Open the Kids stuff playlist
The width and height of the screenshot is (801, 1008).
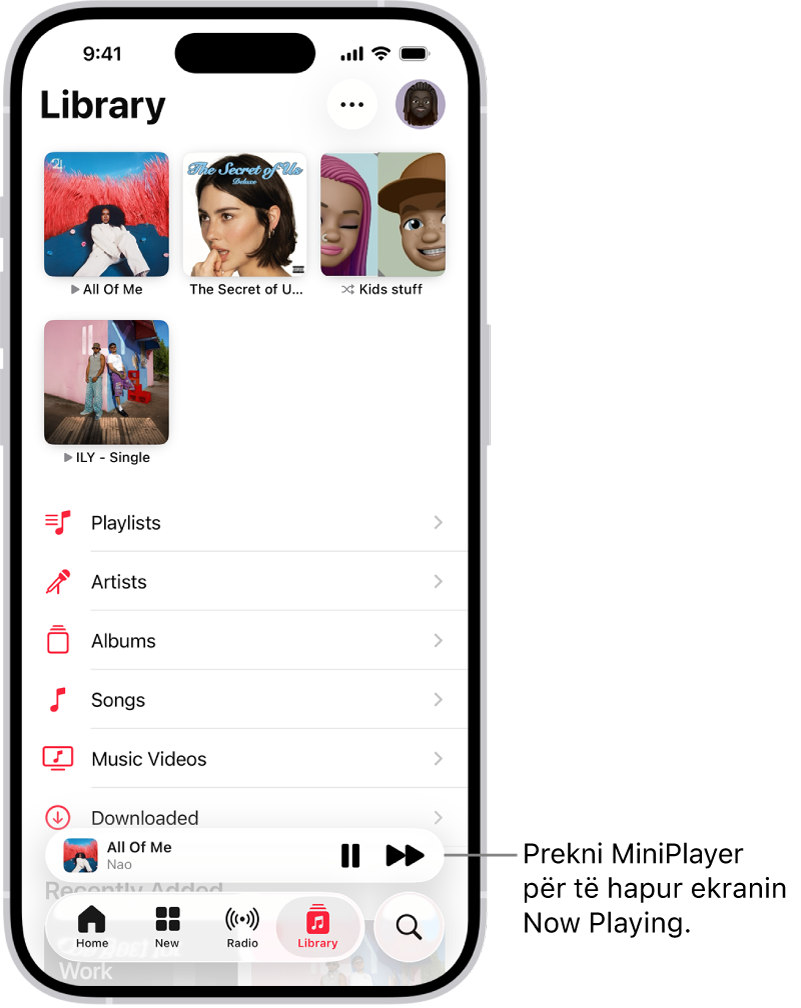coord(383,213)
